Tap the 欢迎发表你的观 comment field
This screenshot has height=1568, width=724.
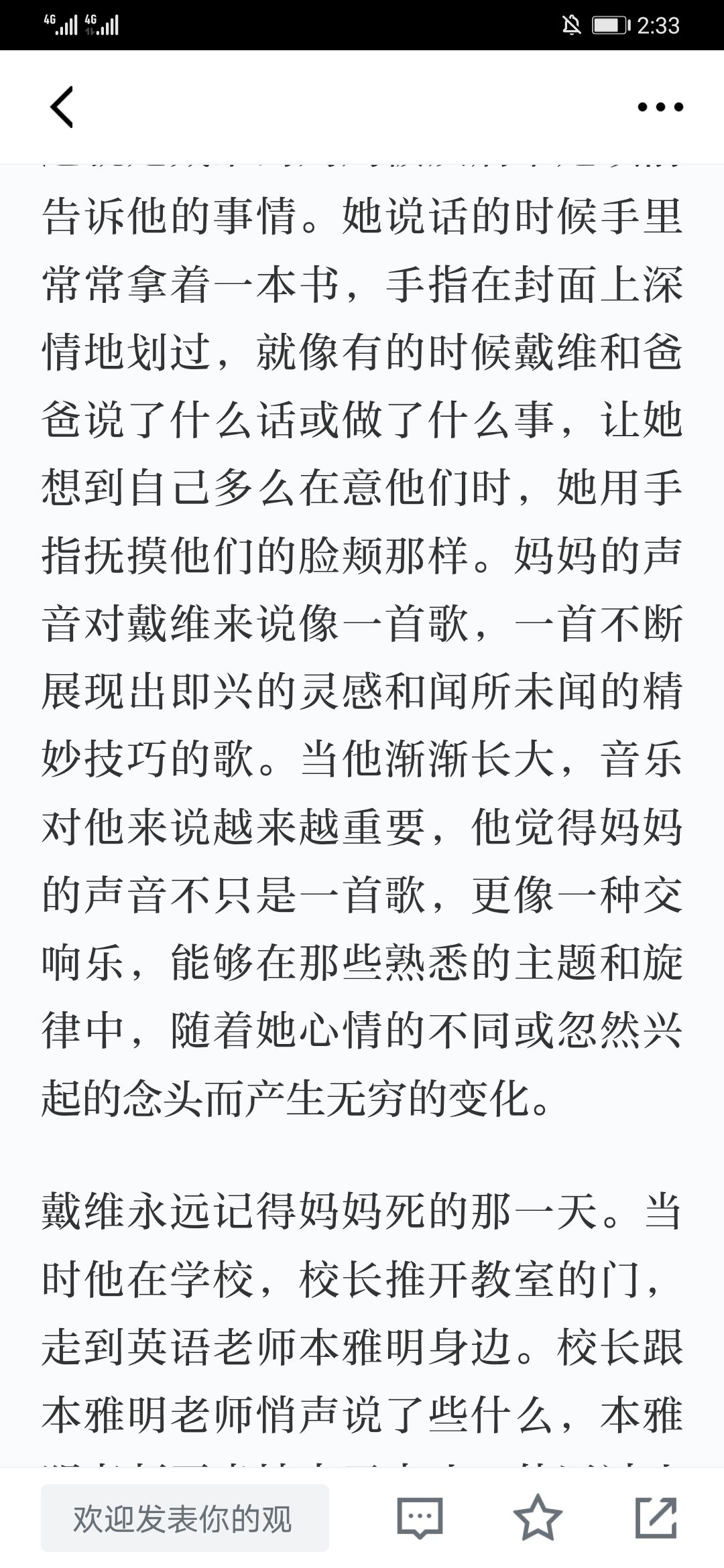185,1518
